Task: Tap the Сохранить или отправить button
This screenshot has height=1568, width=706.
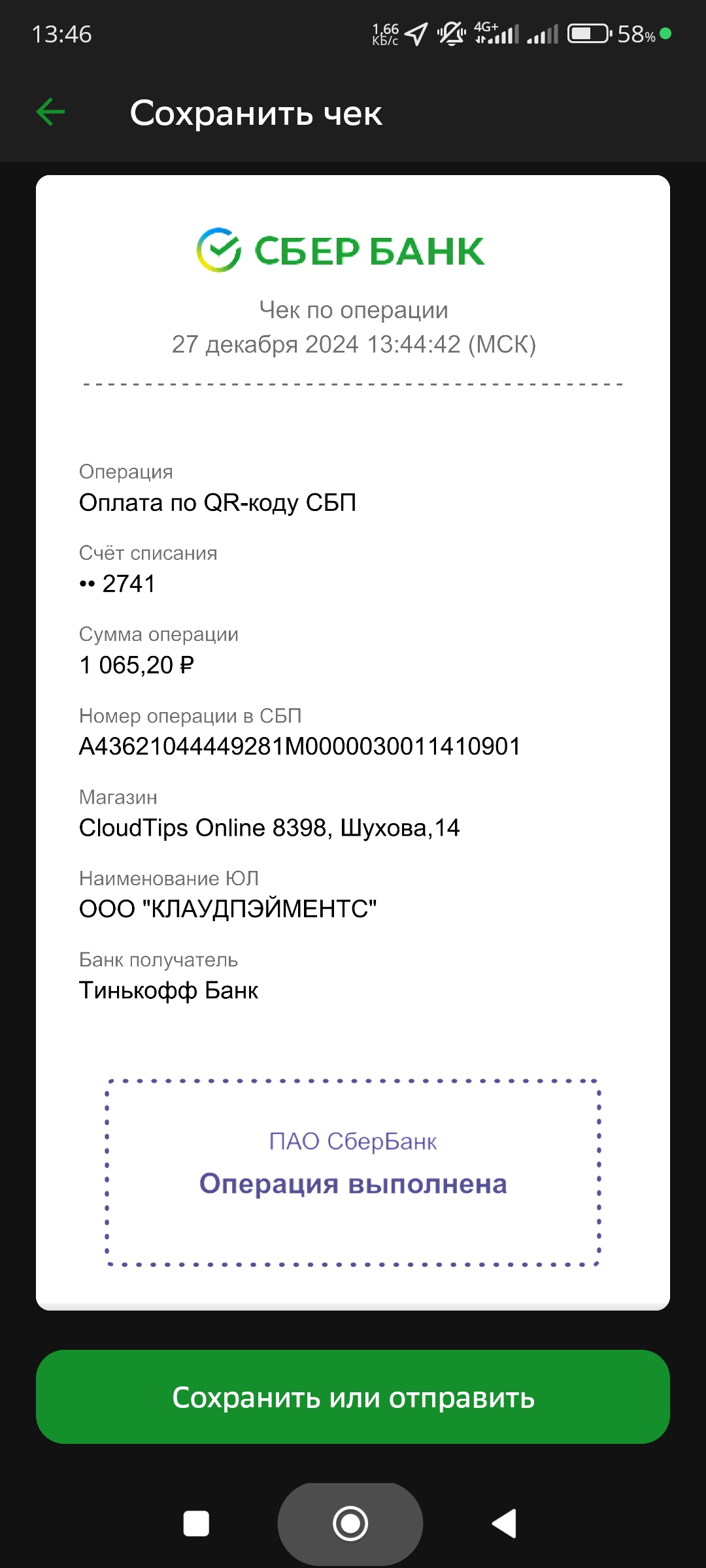Action: coord(353,1397)
